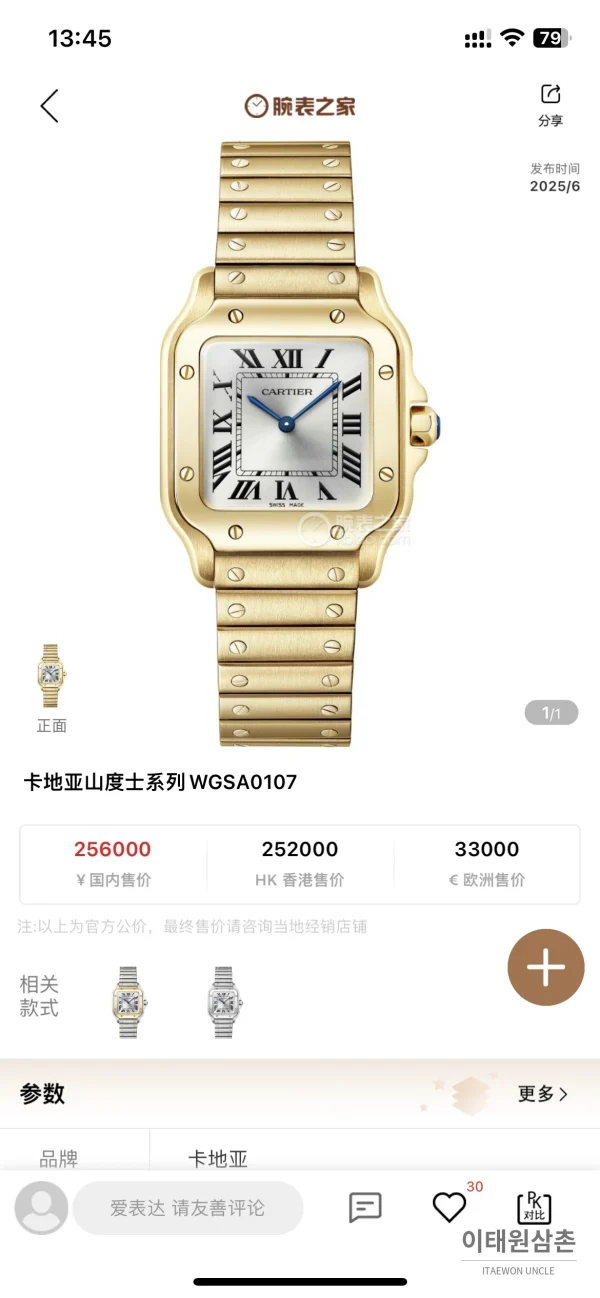Viewport: 600px width, 1298px height.
Task: Go back using the top-left arrow
Action: (49, 105)
